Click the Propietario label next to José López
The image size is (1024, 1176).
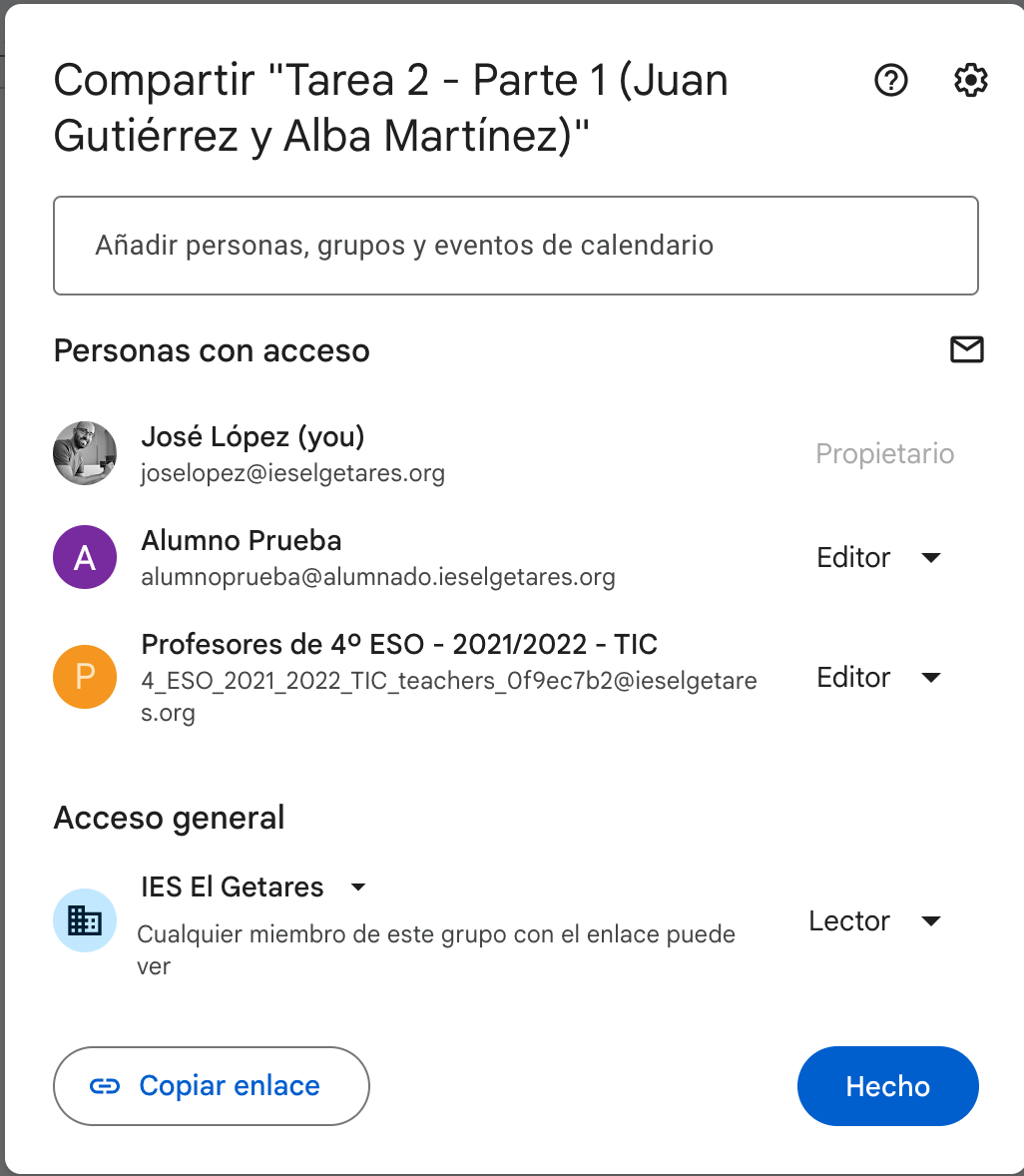[x=884, y=453]
